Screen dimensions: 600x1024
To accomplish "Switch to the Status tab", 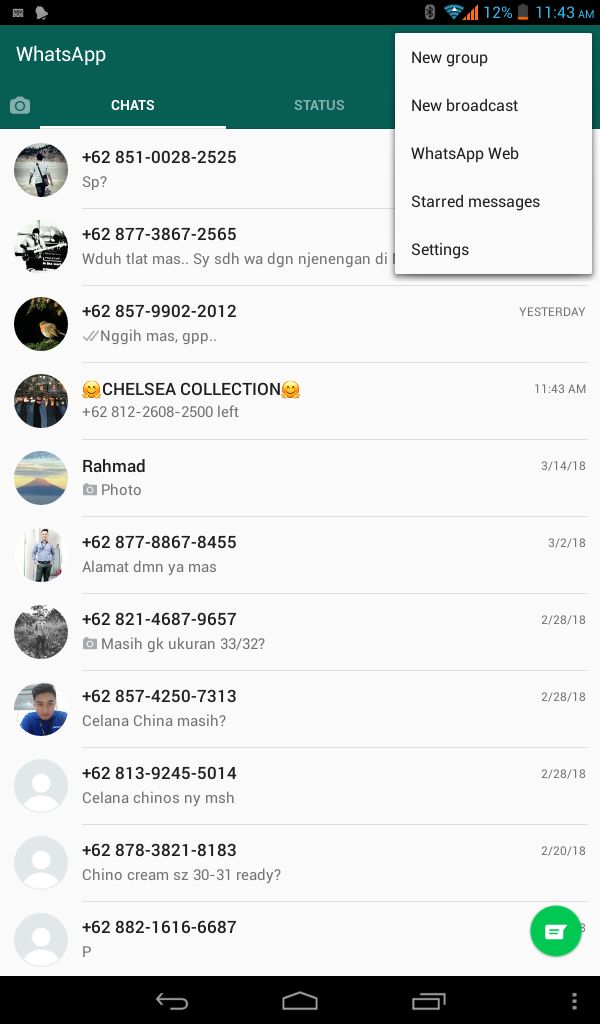I will 319,105.
